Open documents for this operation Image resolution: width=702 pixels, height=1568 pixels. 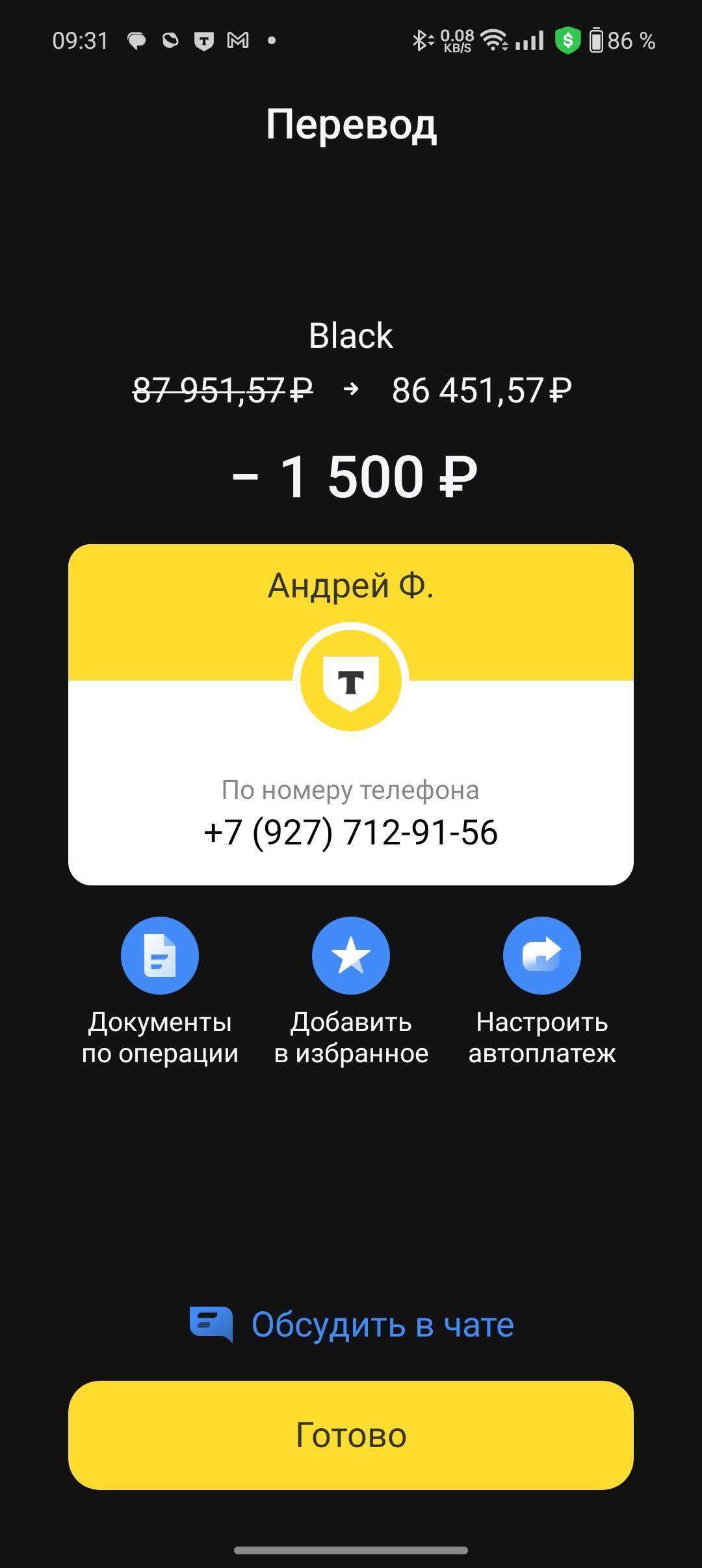pyautogui.click(x=159, y=956)
